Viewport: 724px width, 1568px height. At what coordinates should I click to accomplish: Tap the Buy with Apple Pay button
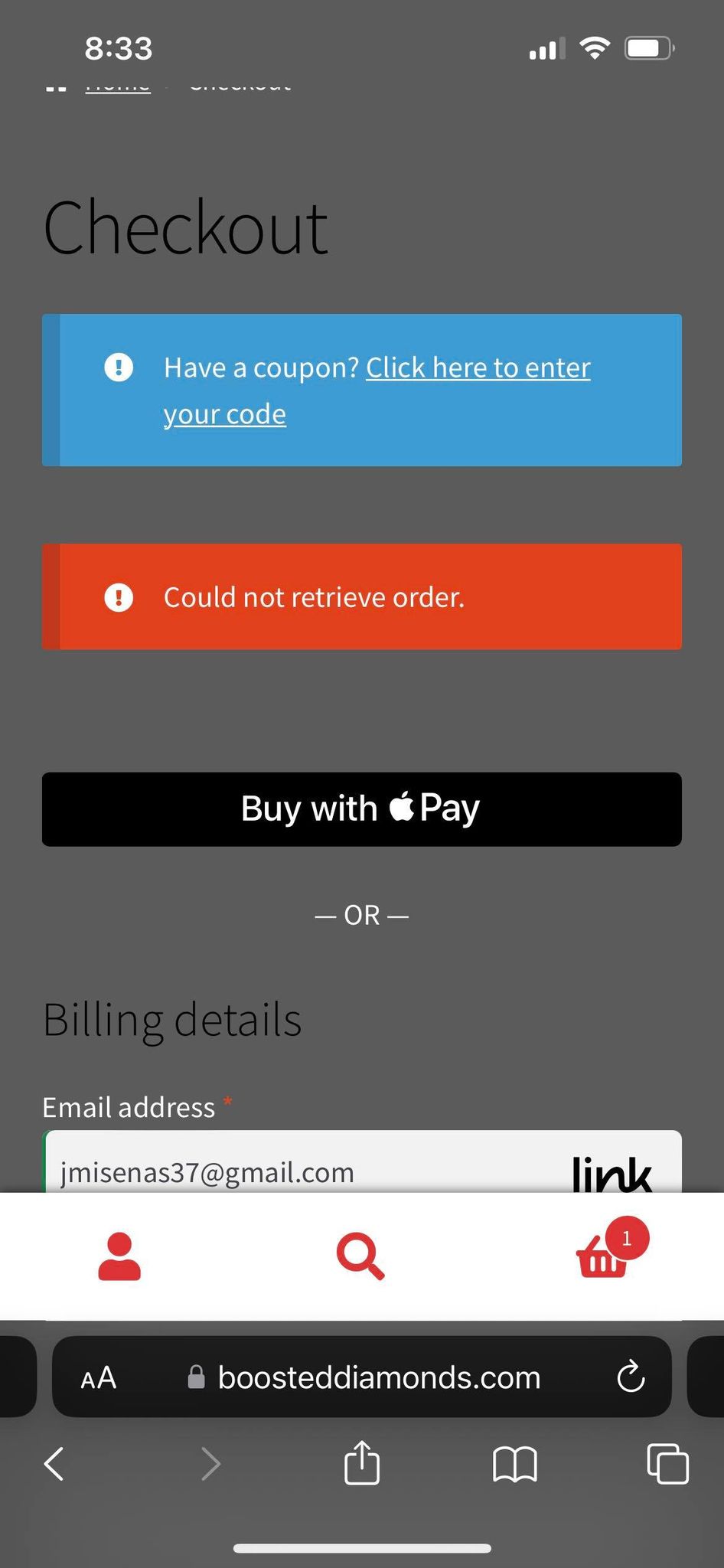pyautogui.click(x=361, y=808)
